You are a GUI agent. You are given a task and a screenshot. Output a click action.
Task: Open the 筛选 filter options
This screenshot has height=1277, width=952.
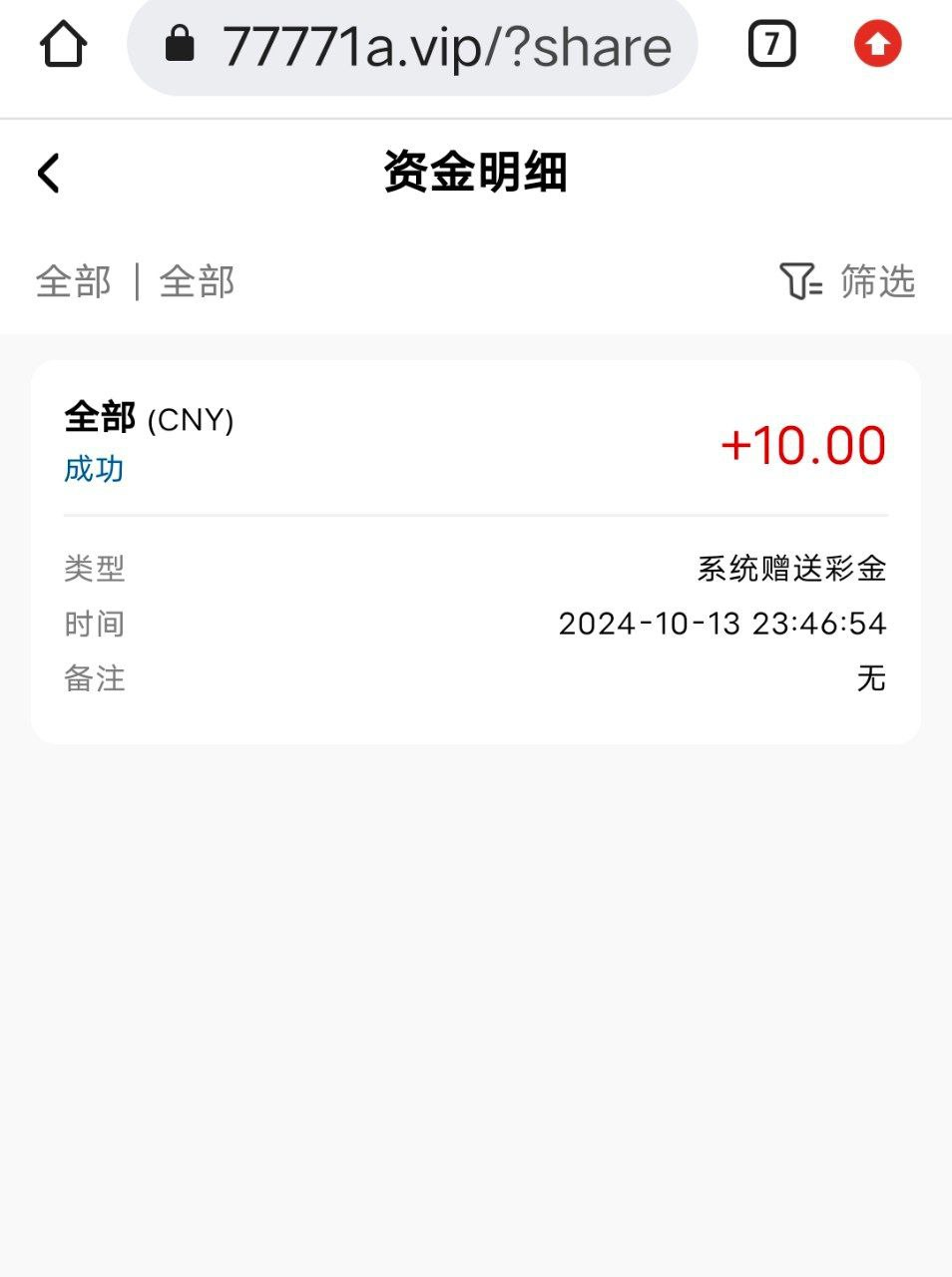847,281
